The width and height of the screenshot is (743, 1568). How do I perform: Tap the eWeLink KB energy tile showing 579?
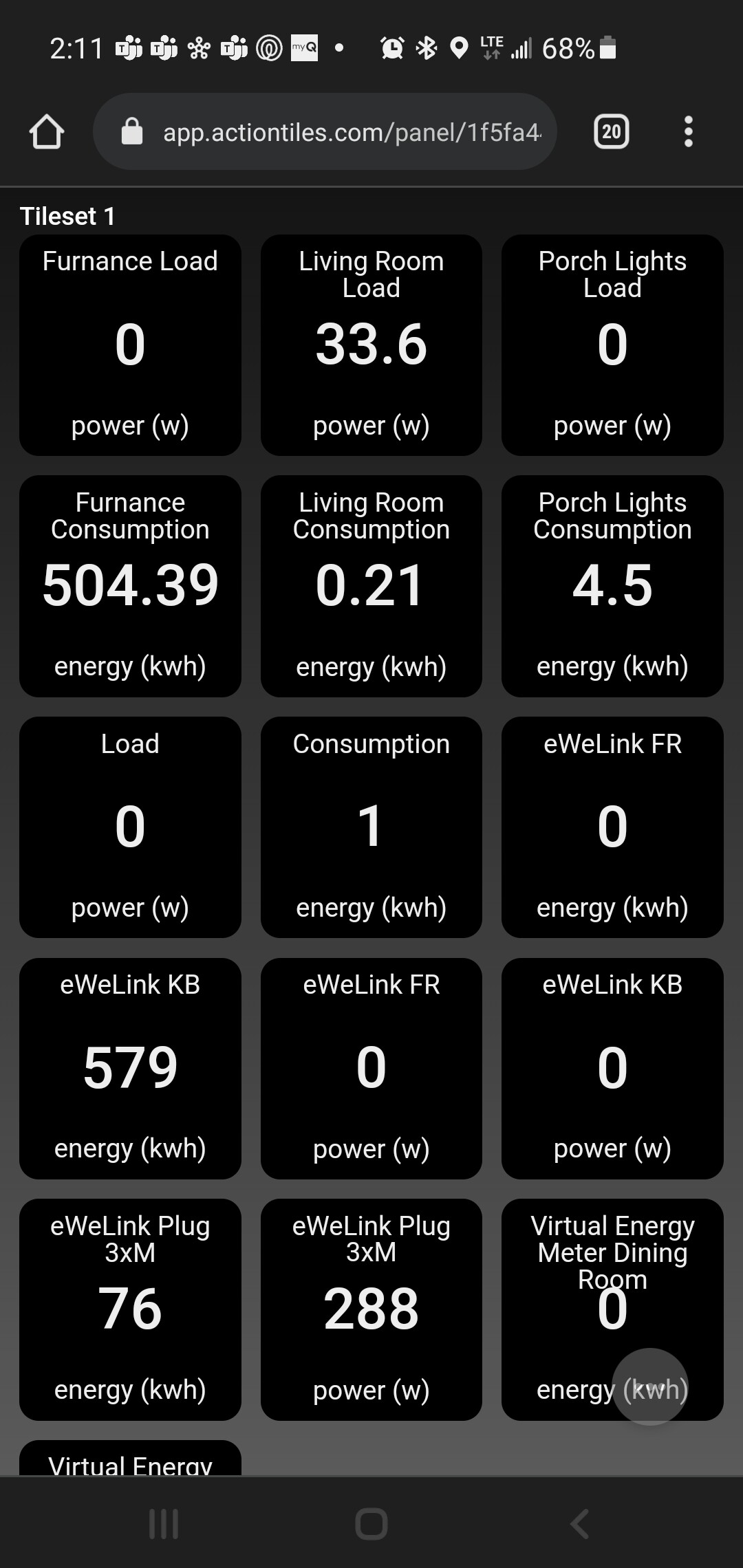[130, 1068]
